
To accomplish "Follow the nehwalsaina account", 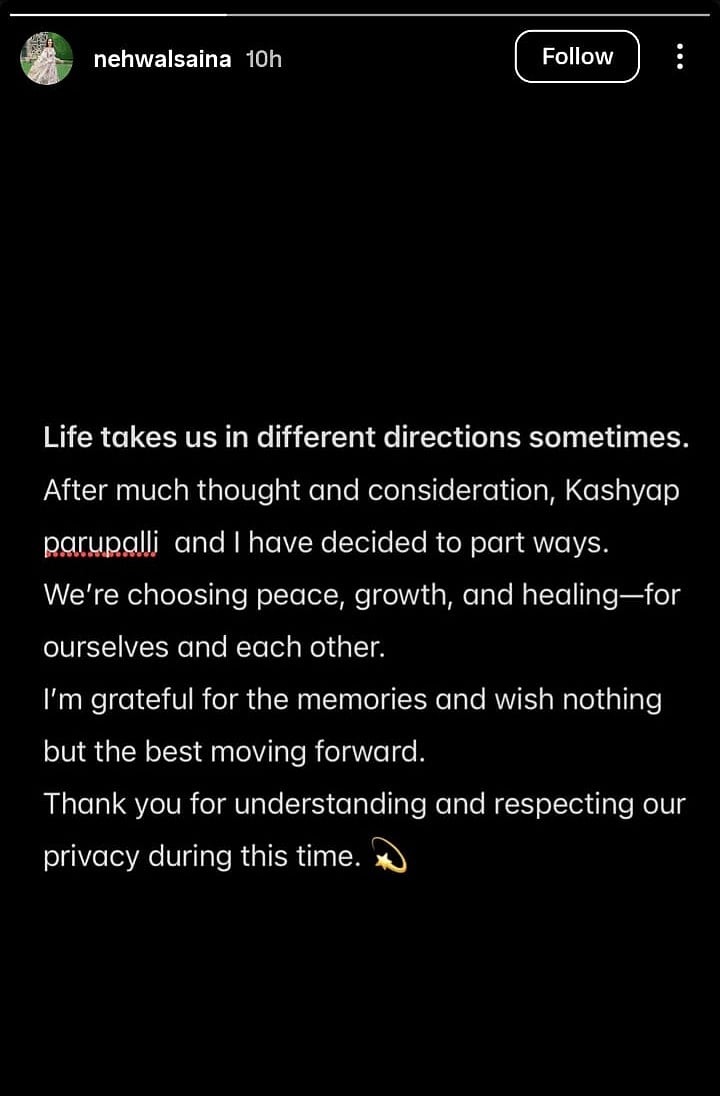I will (577, 57).
